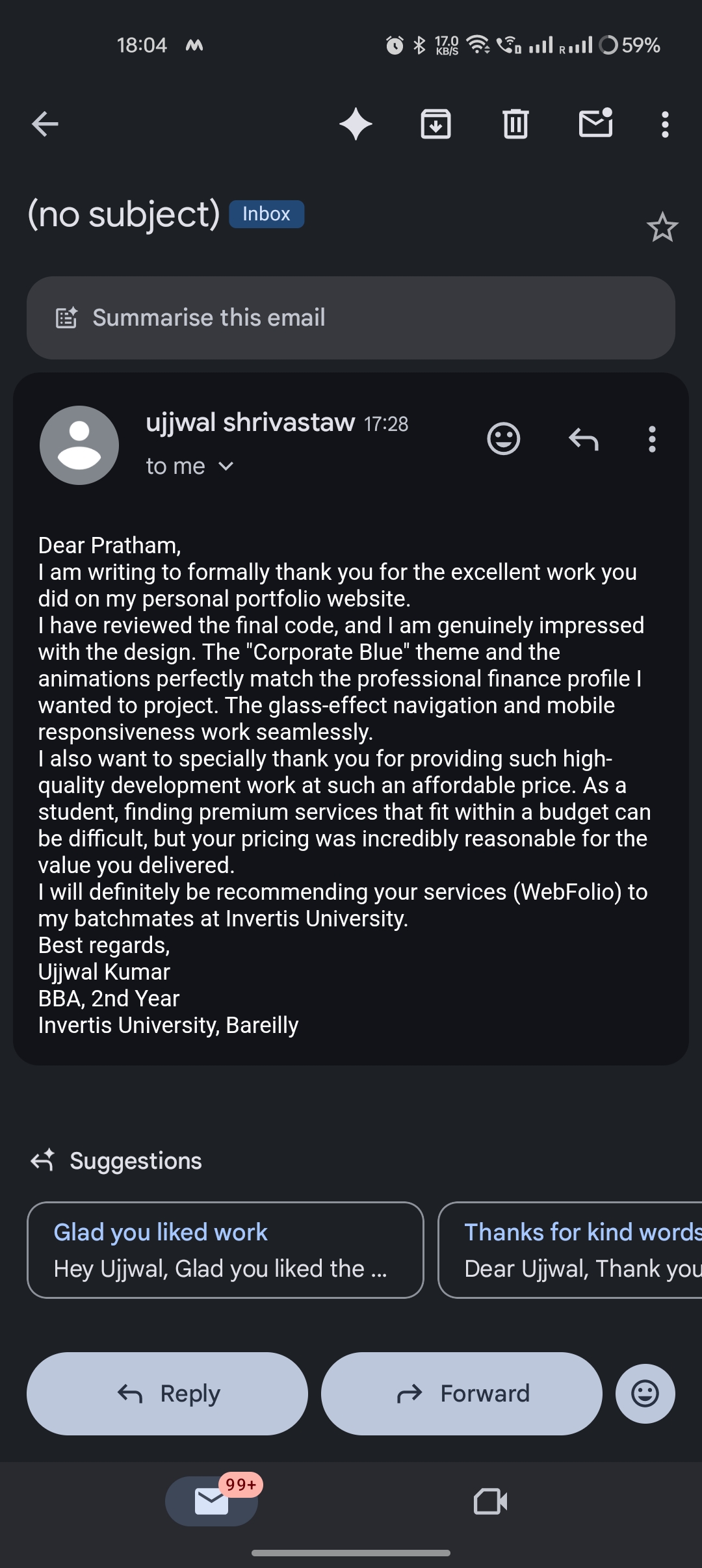Go back to the inbox list
The width and height of the screenshot is (702, 1568).
45,124
